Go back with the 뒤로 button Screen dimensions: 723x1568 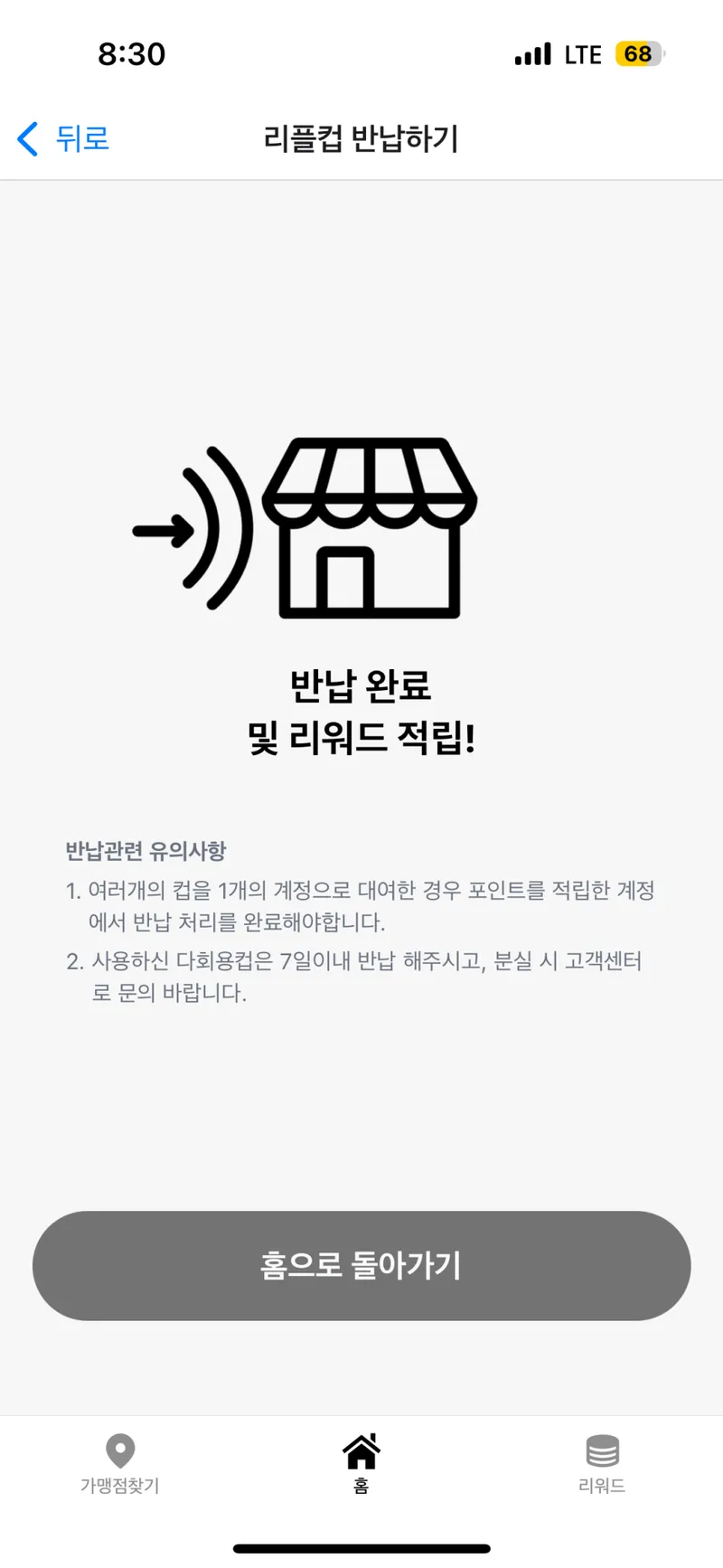63,139
